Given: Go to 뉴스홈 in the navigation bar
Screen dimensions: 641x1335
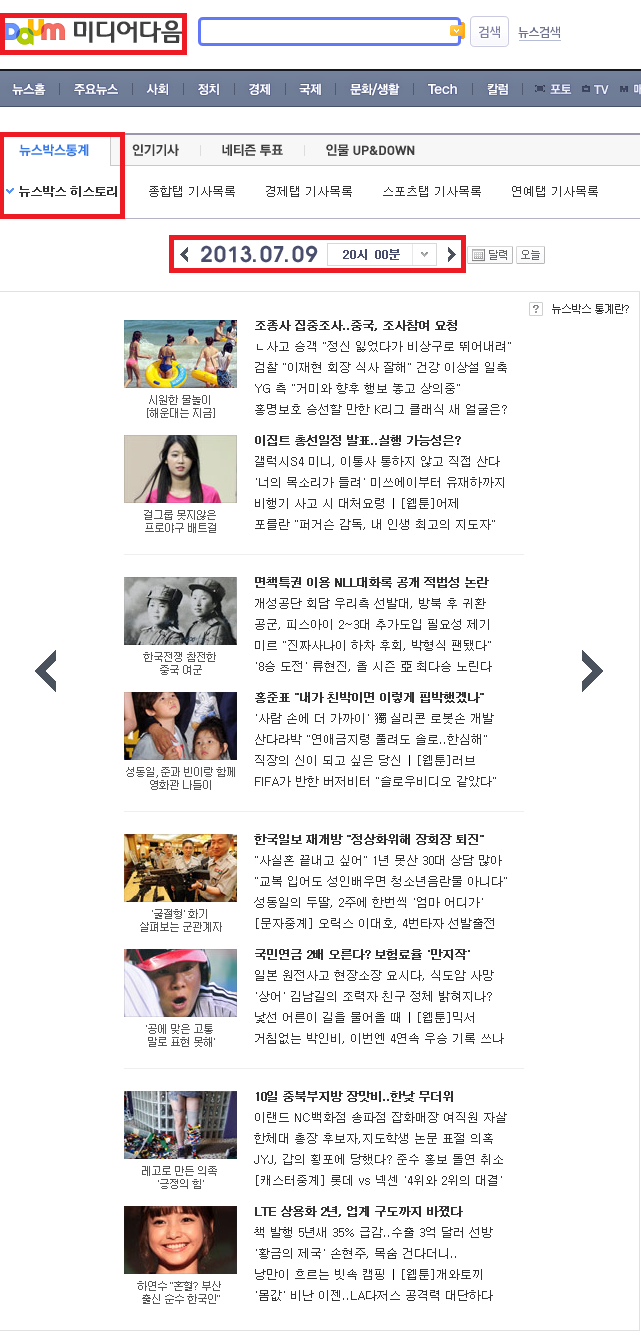Looking at the screenshot, I should pyautogui.click(x=29, y=89).
